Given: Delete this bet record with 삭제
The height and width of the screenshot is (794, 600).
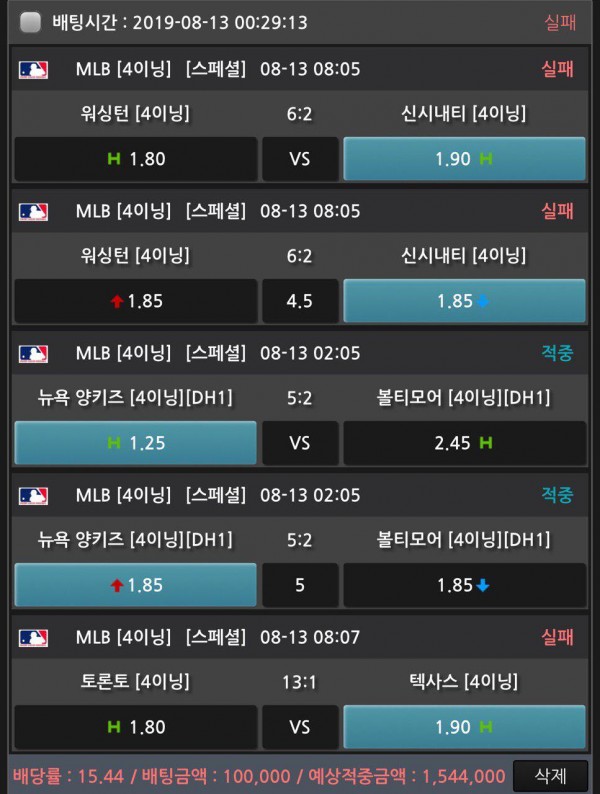Looking at the screenshot, I should click(550, 775).
